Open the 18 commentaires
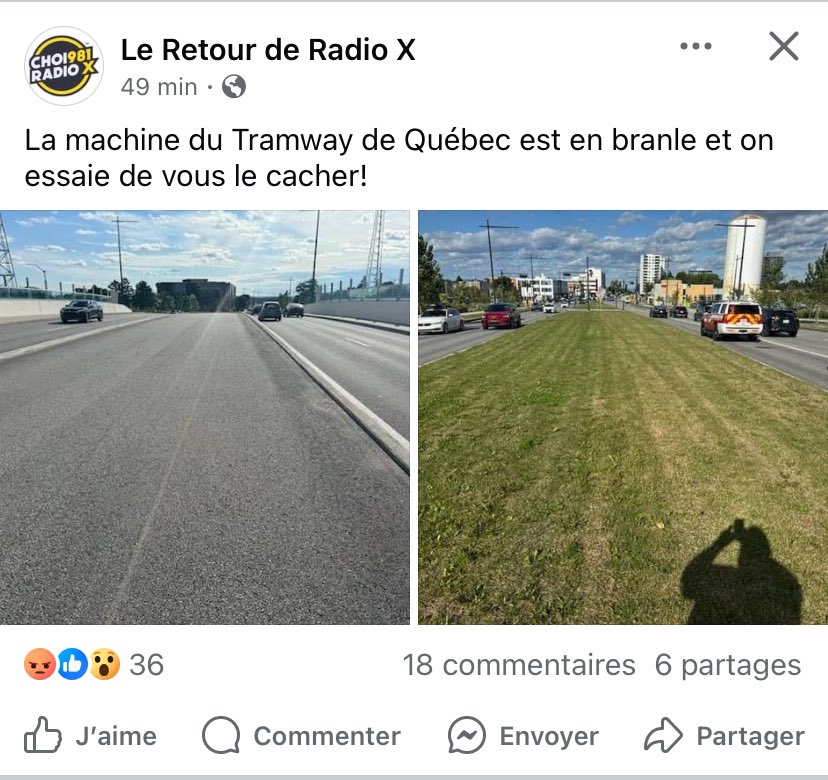Image resolution: width=828 pixels, height=780 pixels. [x=519, y=665]
